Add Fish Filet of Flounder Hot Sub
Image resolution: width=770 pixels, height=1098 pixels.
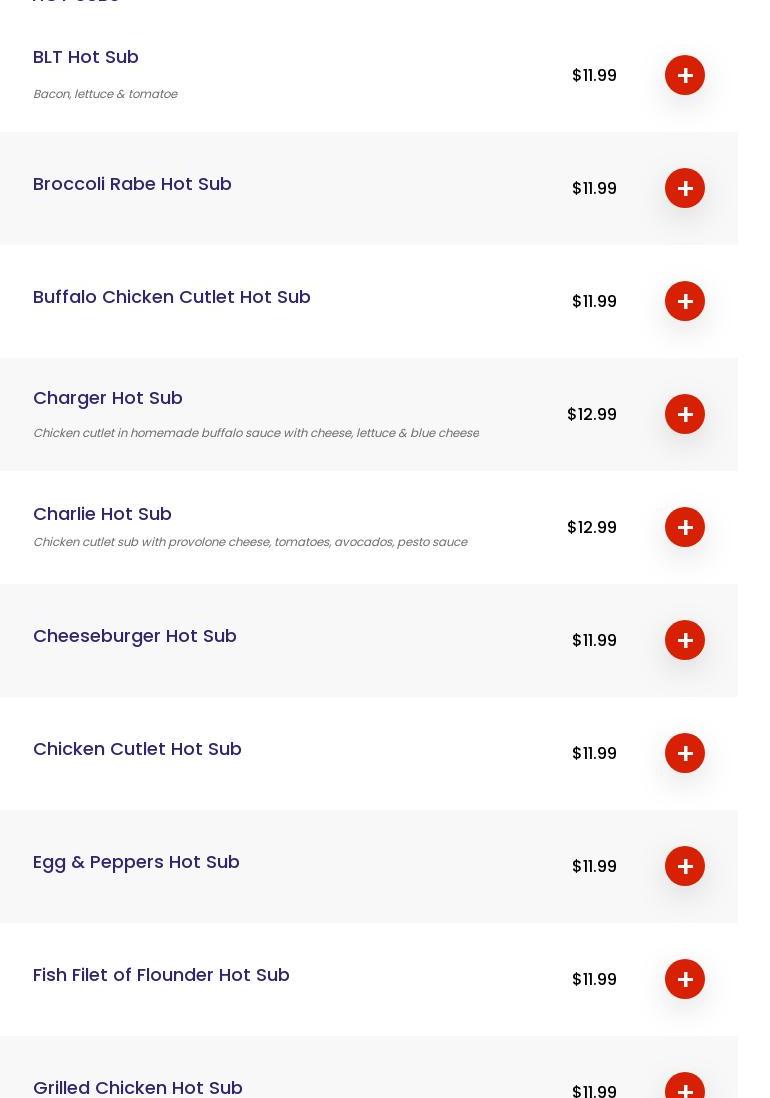point(685,979)
